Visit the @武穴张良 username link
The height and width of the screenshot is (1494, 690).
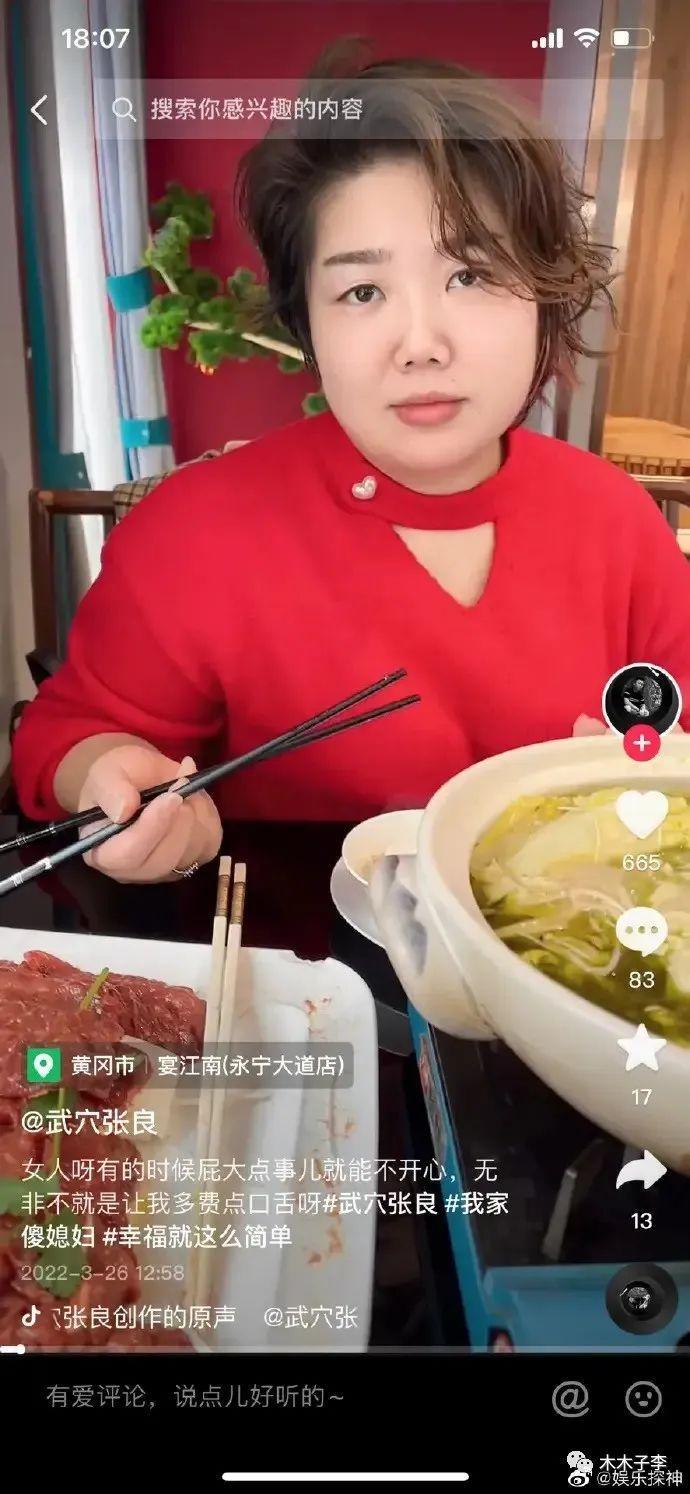pyautogui.click(x=90, y=1122)
